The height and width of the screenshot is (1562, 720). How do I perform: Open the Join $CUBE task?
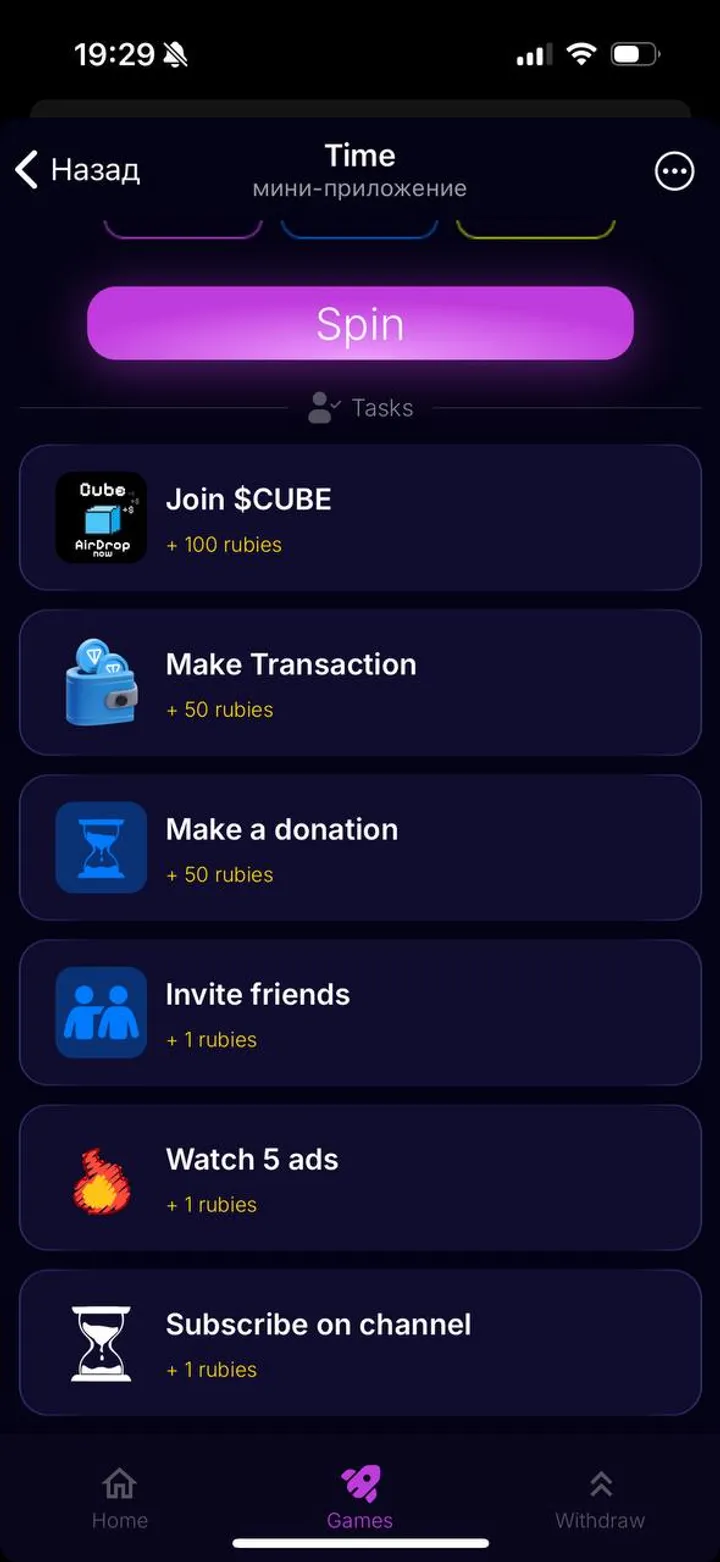pos(360,517)
